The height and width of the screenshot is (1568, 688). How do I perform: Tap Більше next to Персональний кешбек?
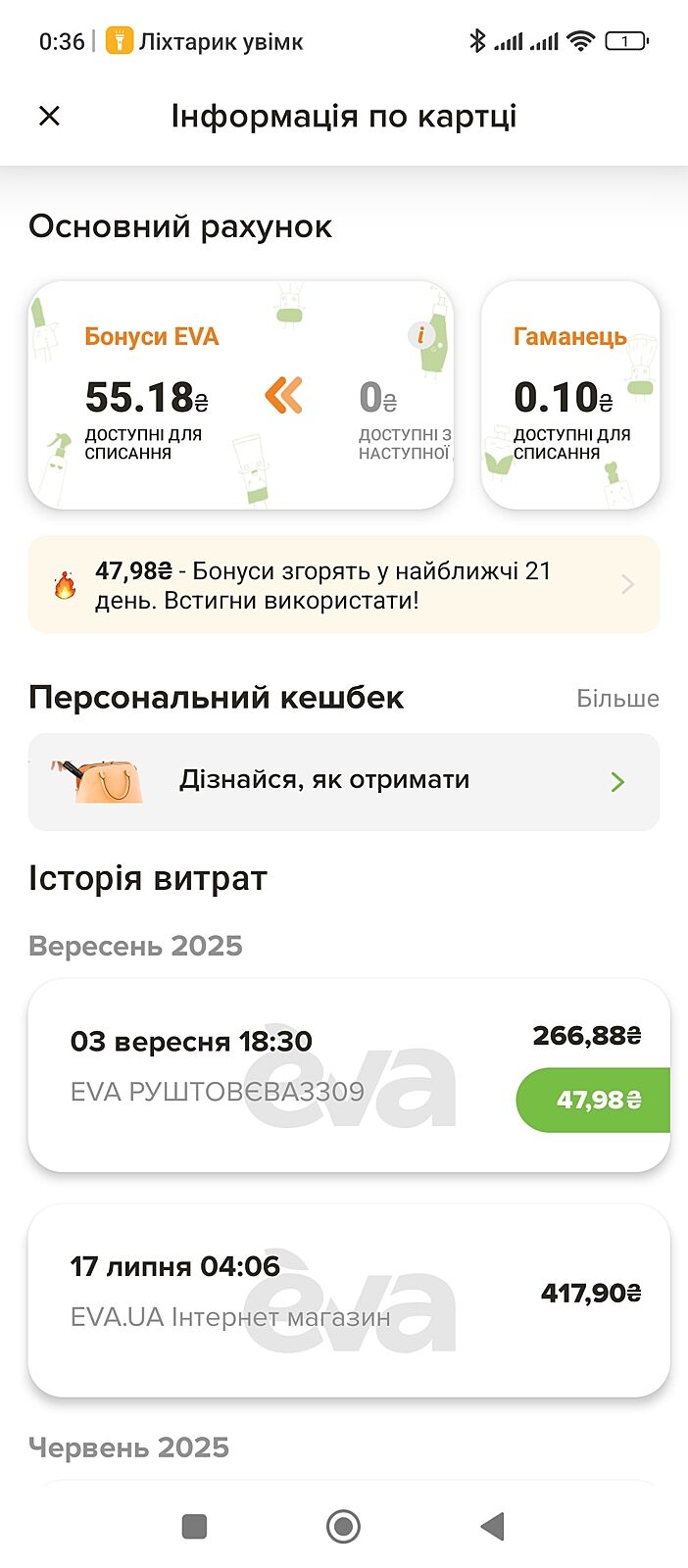click(x=617, y=699)
